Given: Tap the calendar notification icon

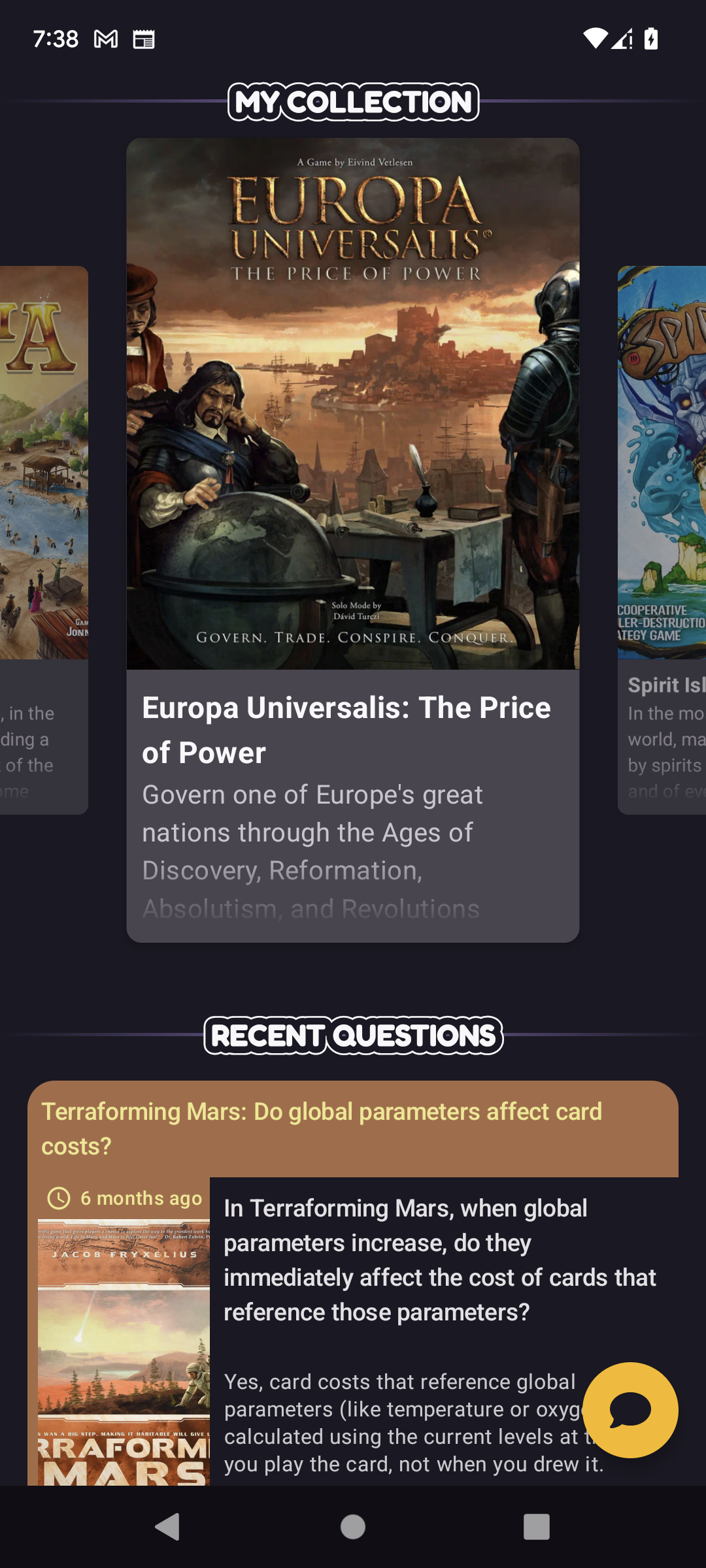Looking at the screenshot, I should [143, 39].
